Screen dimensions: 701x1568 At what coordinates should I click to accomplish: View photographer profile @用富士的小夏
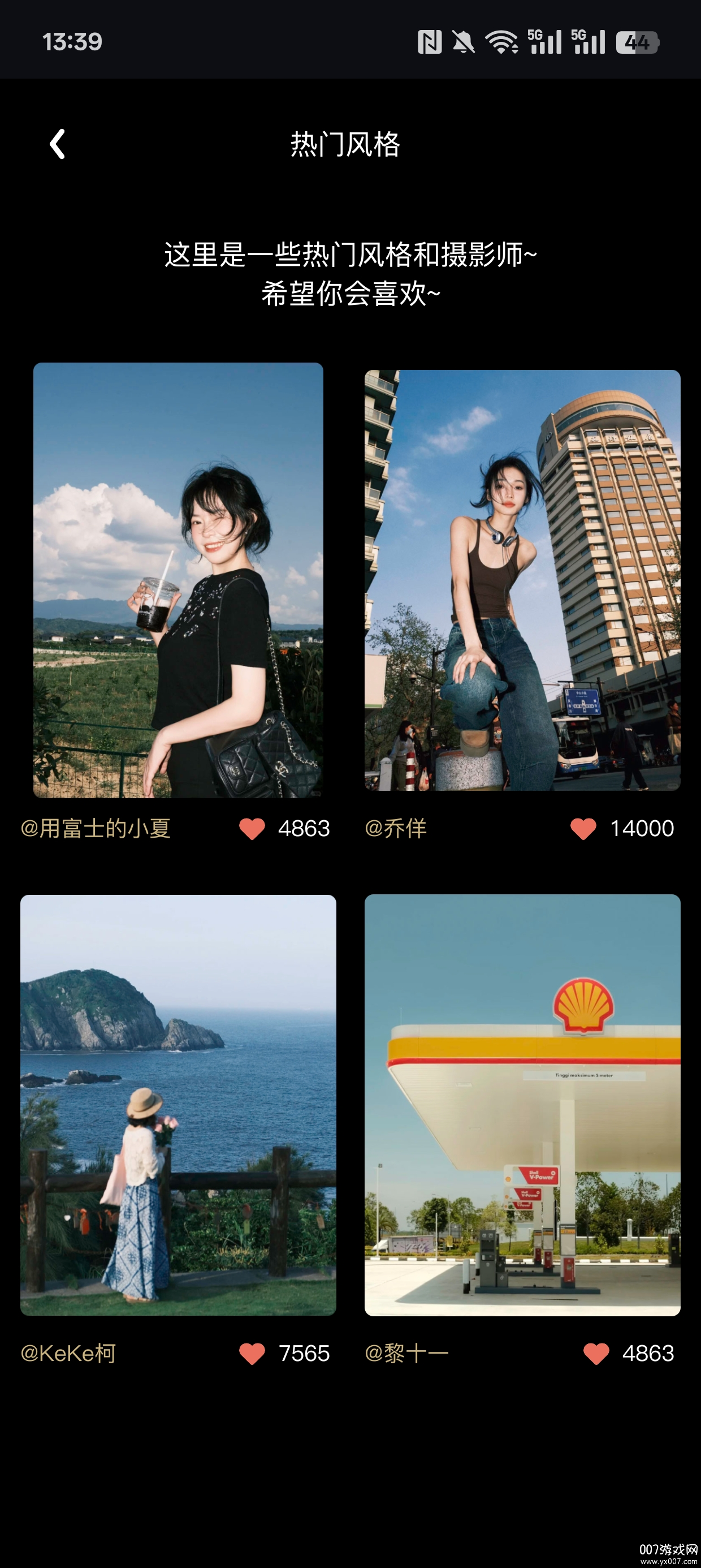pyautogui.click(x=96, y=829)
